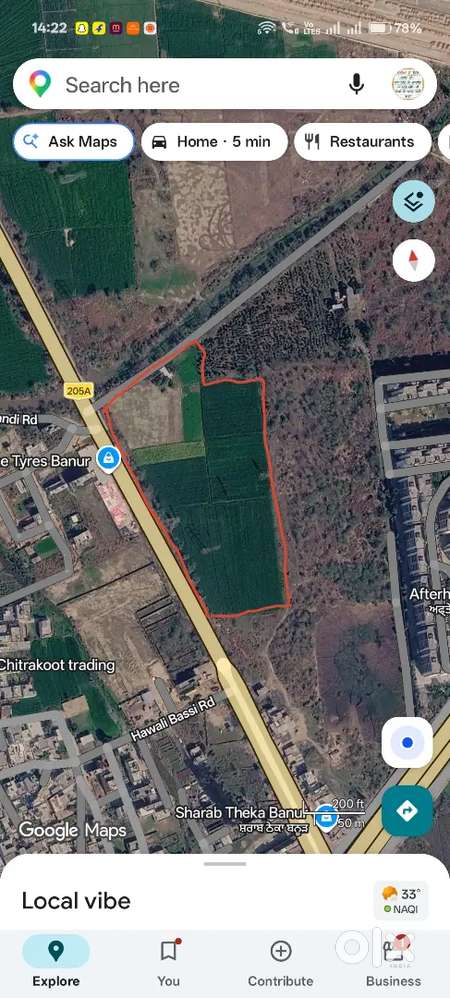Viewport: 450px width, 998px height.
Task: Tap the Local vibe sheet handle
Action: 225,864
